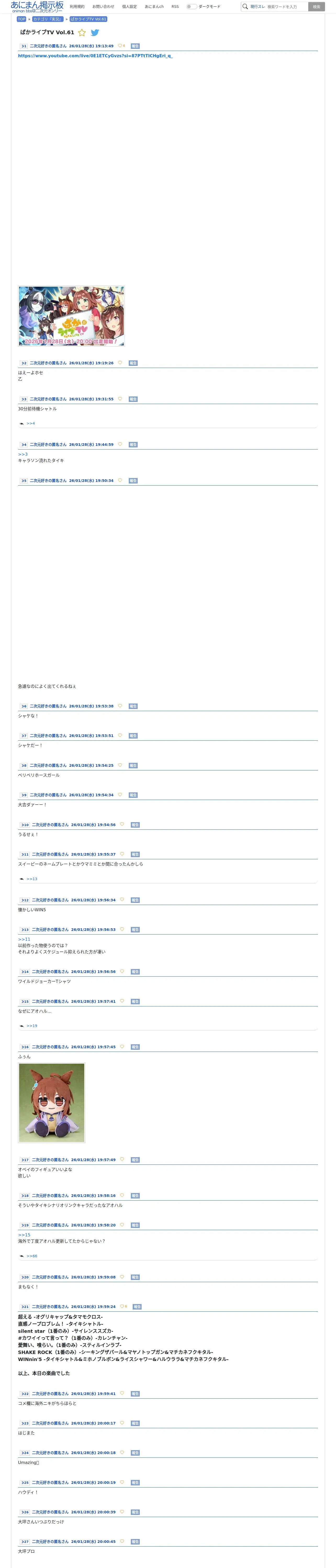This screenshot has width=336, height=1568.
Task: Tap the 検索 button
Action: [316, 7]
